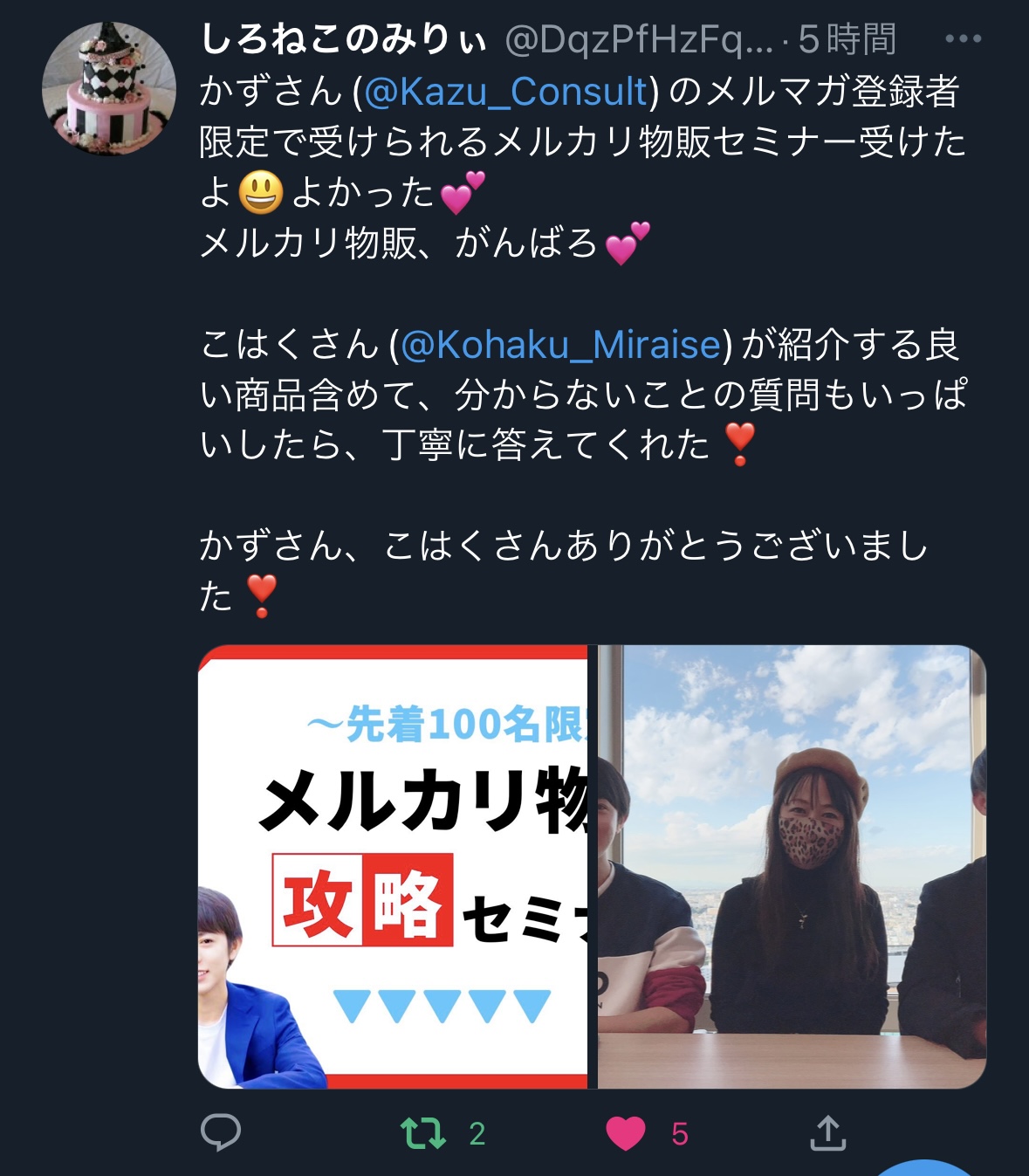View the photo of people at table

click(x=792, y=866)
